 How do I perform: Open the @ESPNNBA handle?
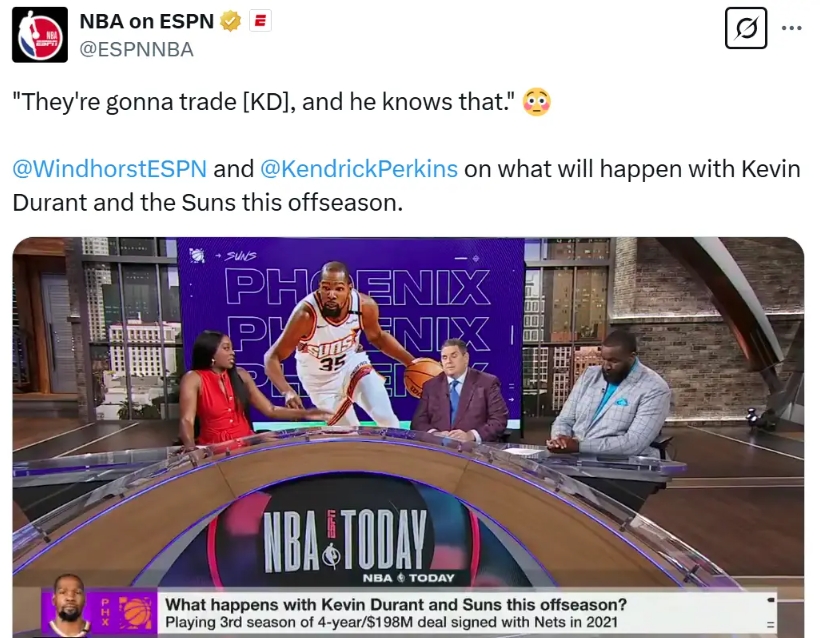(136, 49)
